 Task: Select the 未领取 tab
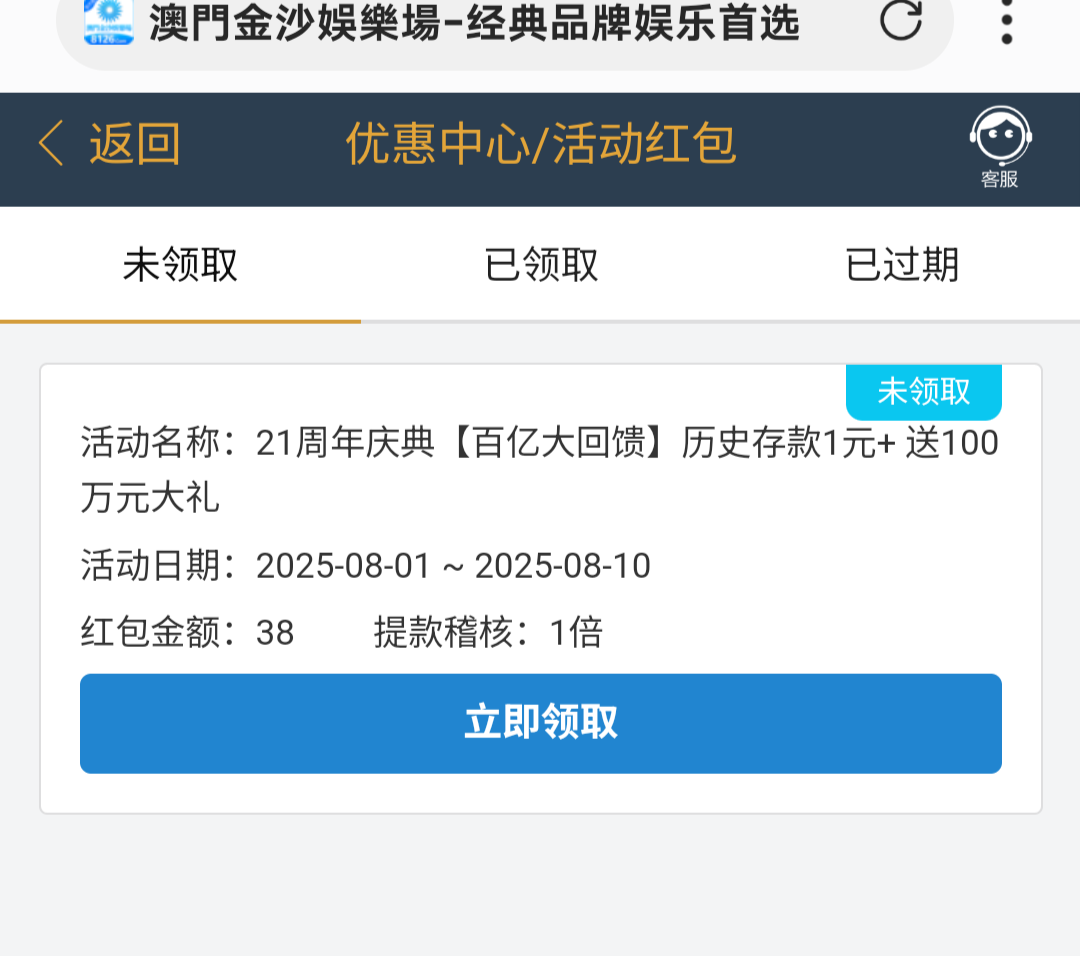[x=180, y=266]
